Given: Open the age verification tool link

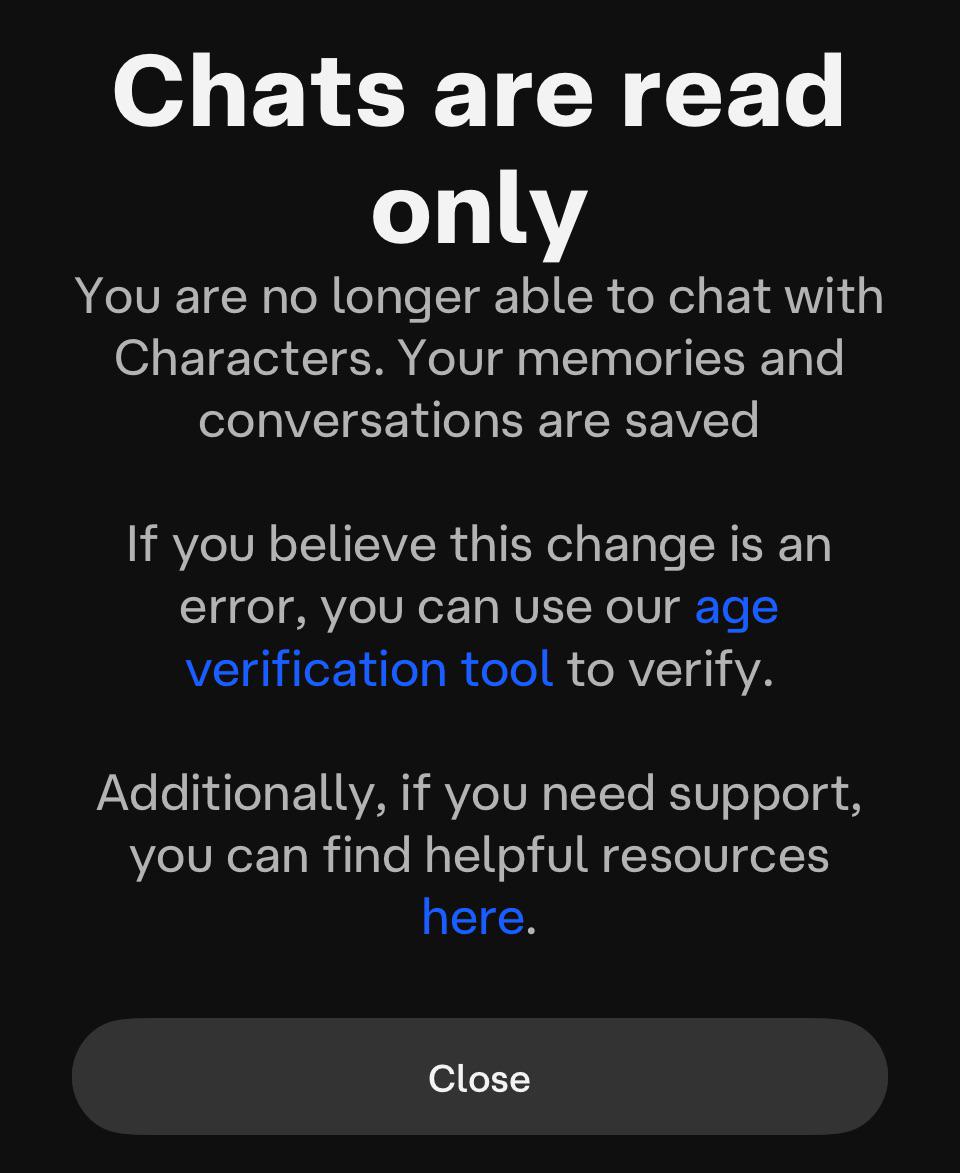Looking at the screenshot, I should [x=370, y=669].
